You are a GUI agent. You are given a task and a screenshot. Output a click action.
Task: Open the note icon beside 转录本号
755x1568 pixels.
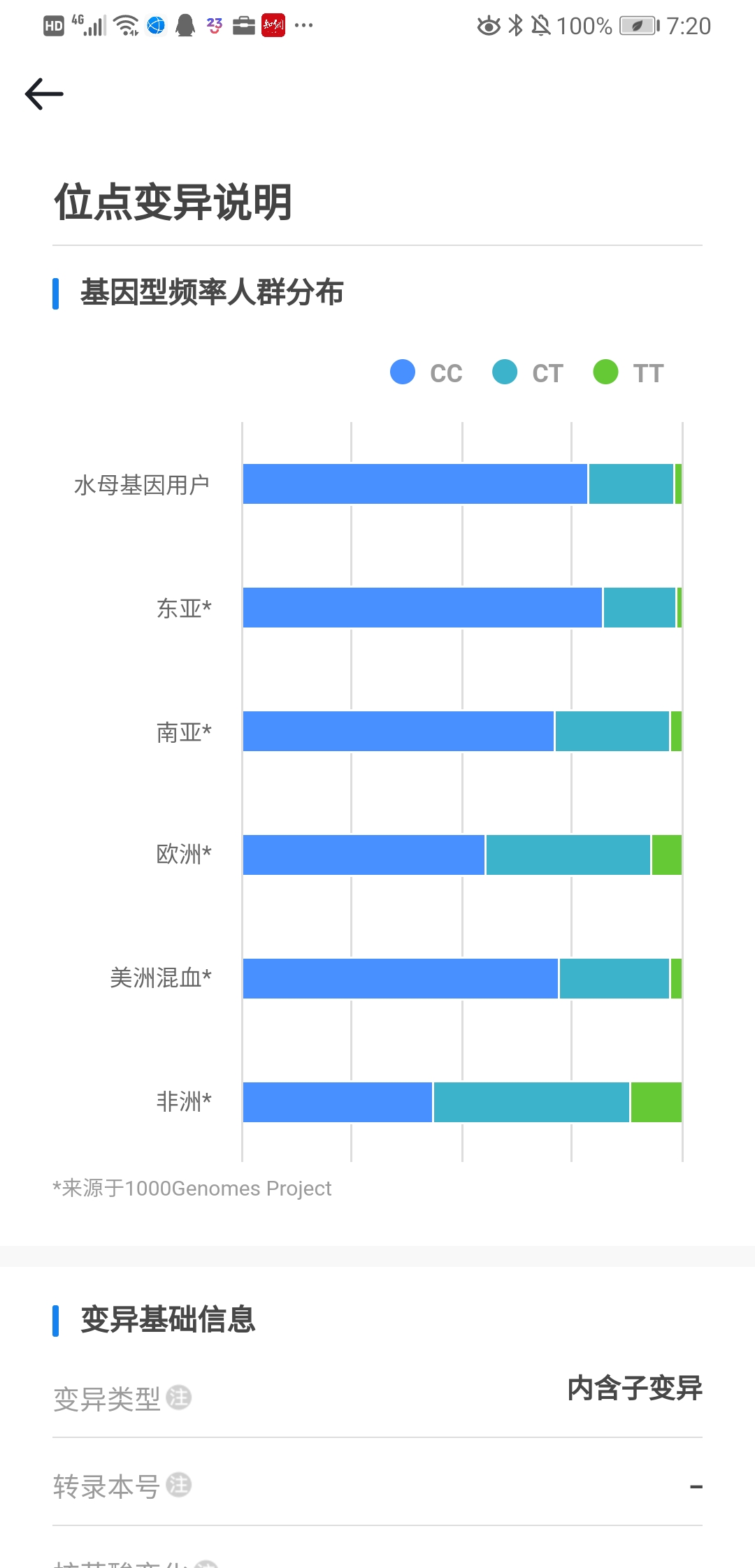179,1485
